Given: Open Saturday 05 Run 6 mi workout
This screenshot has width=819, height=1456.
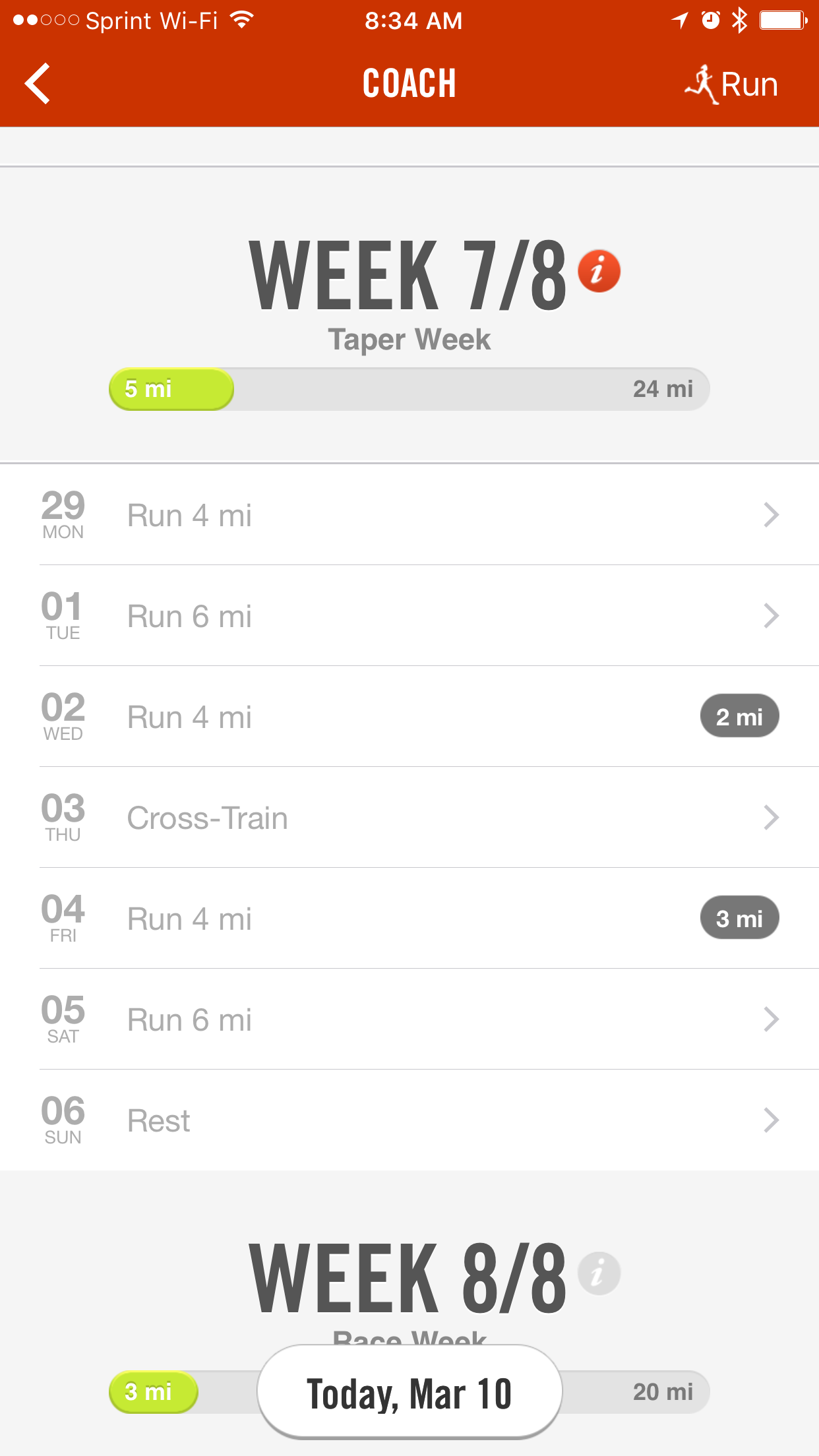Looking at the screenshot, I should click(x=409, y=1019).
